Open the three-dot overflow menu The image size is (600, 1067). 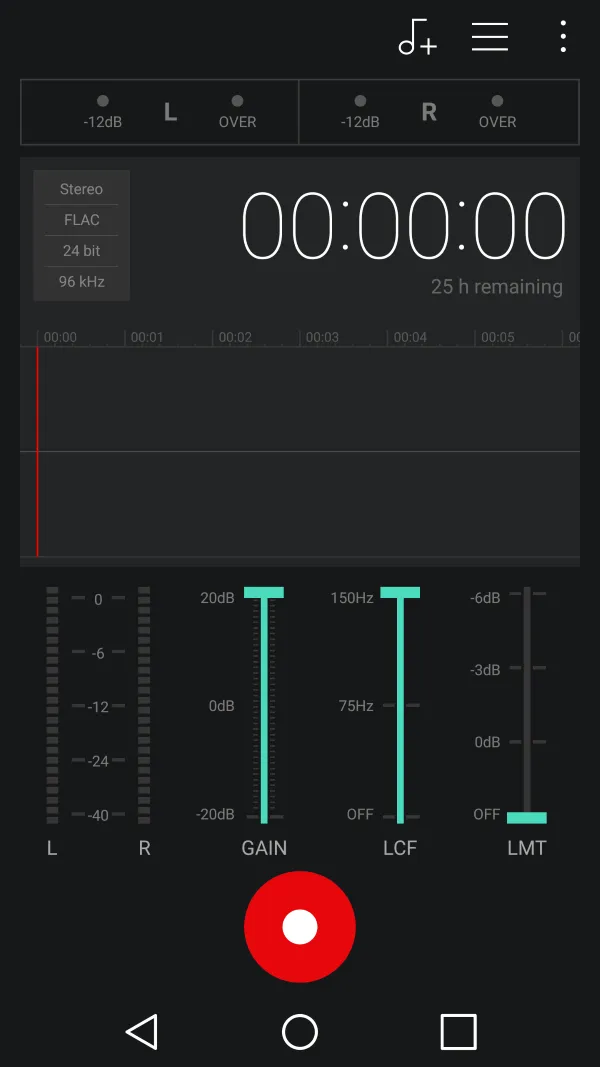click(563, 37)
